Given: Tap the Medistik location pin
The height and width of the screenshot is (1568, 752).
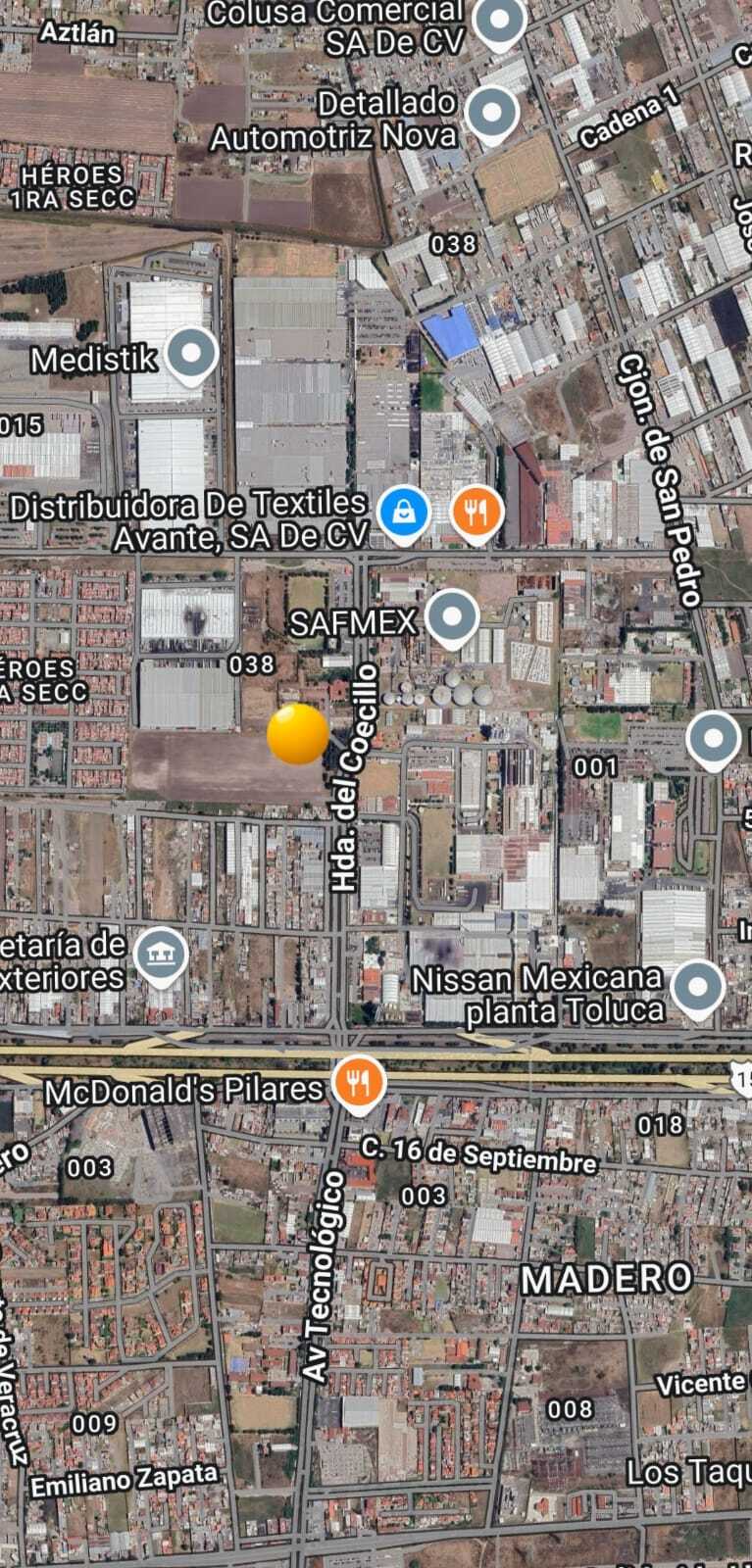Looking at the screenshot, I should click(191, 354).
